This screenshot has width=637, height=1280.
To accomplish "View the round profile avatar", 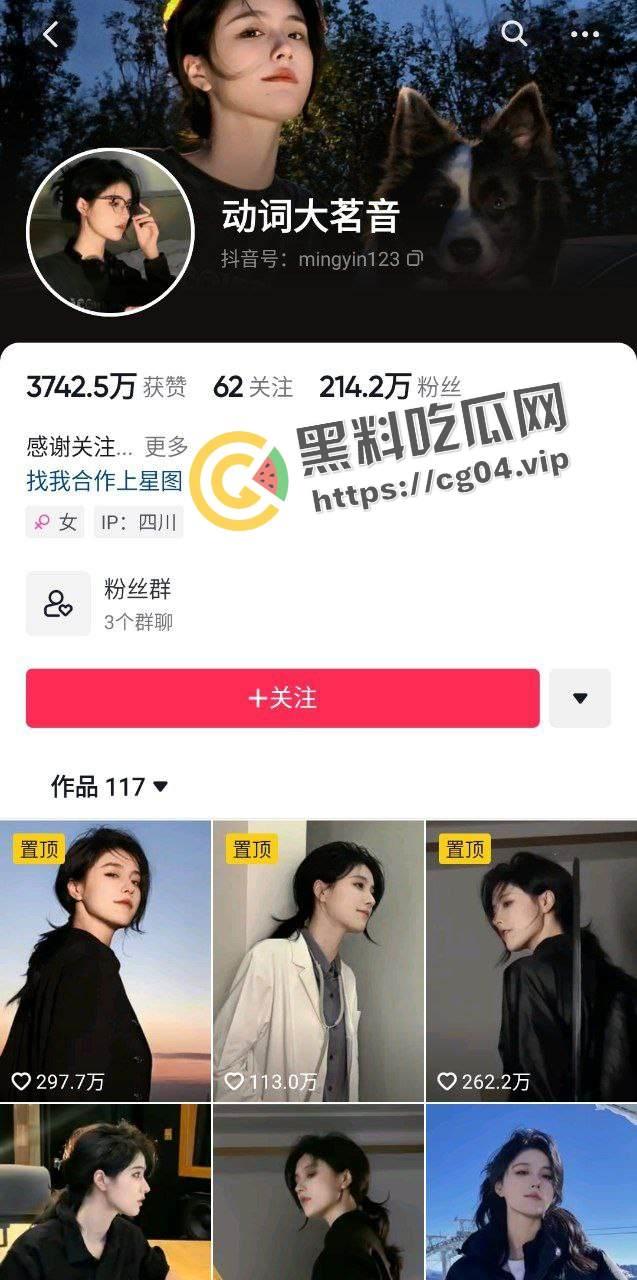I will [110, 232].
